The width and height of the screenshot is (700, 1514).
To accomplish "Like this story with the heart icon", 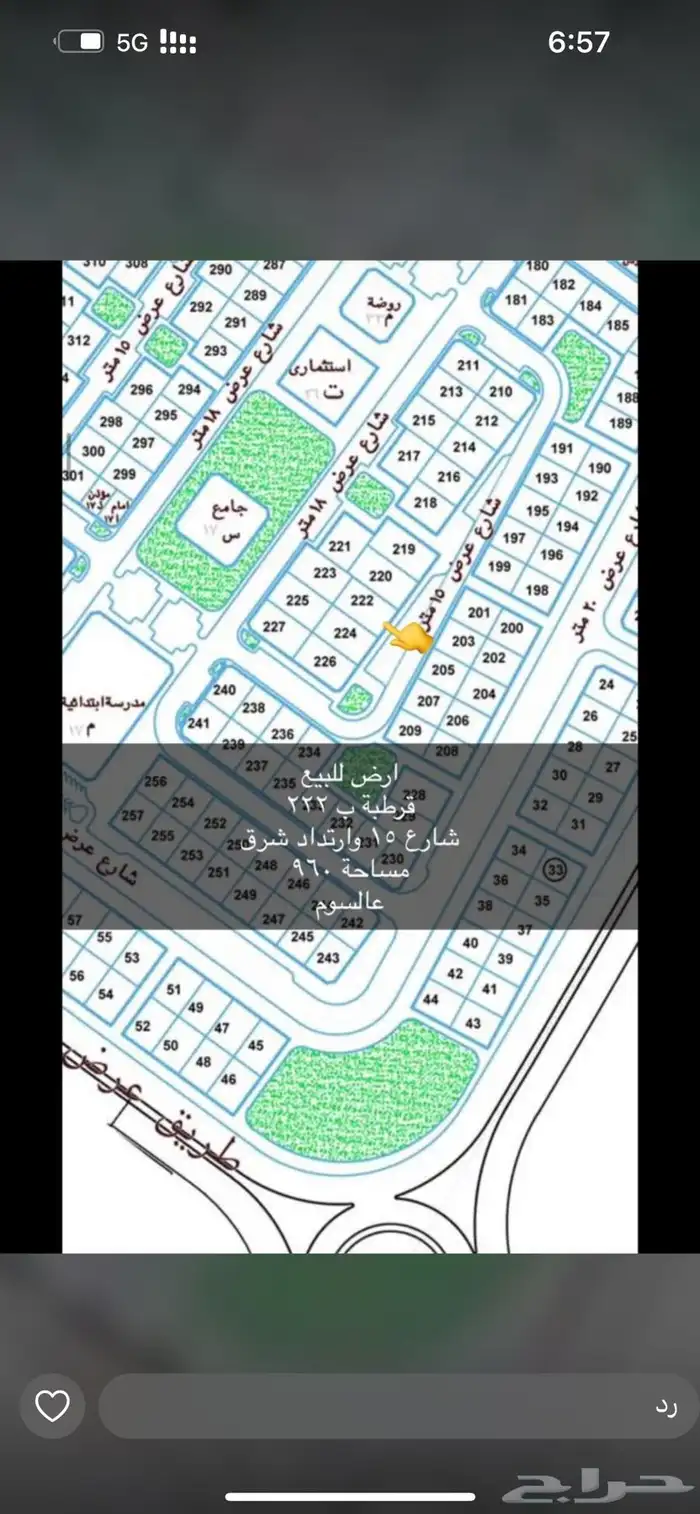I will (x=52, y=1406).
